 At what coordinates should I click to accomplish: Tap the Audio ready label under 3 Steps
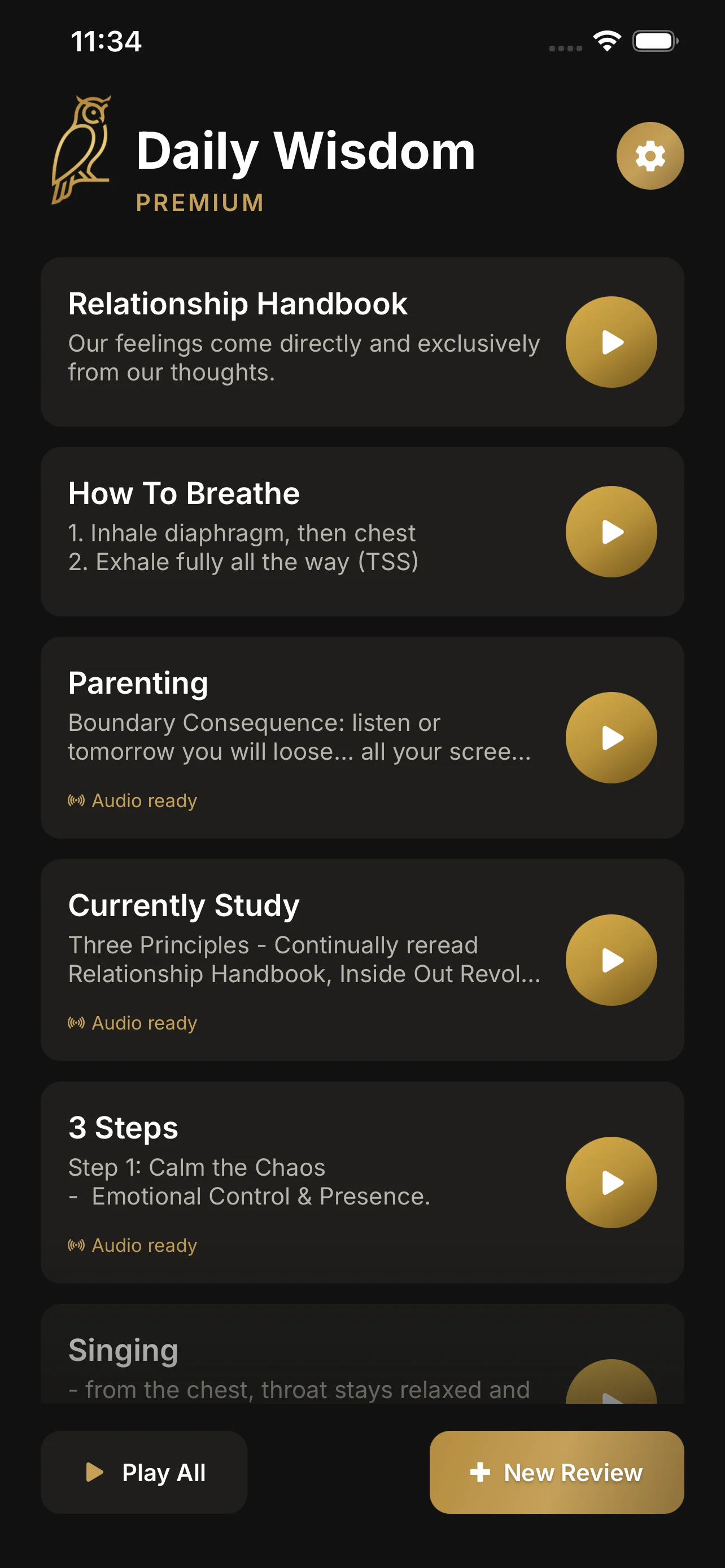pyautogui.click(x=132, y=1244)
